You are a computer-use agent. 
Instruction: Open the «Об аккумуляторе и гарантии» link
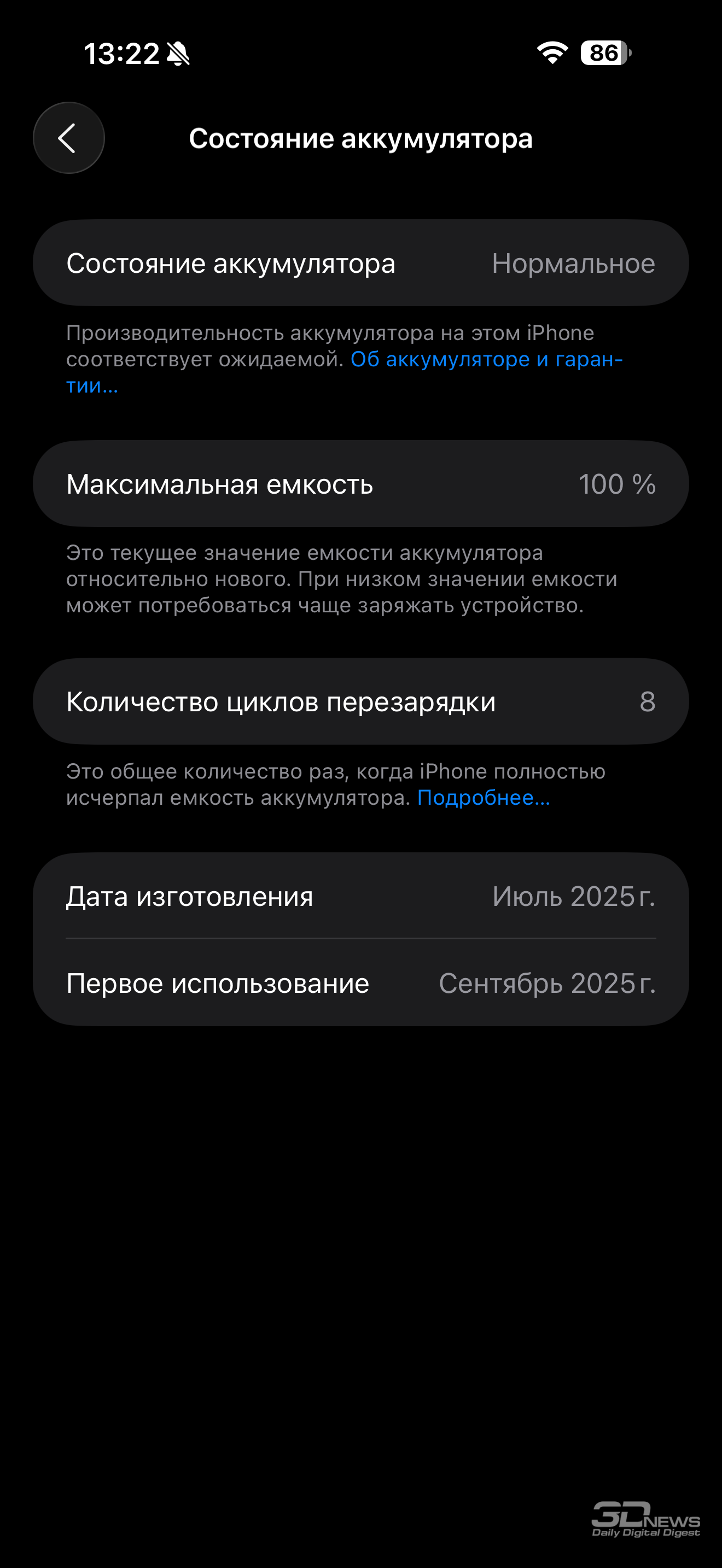(x=486, y=360)
